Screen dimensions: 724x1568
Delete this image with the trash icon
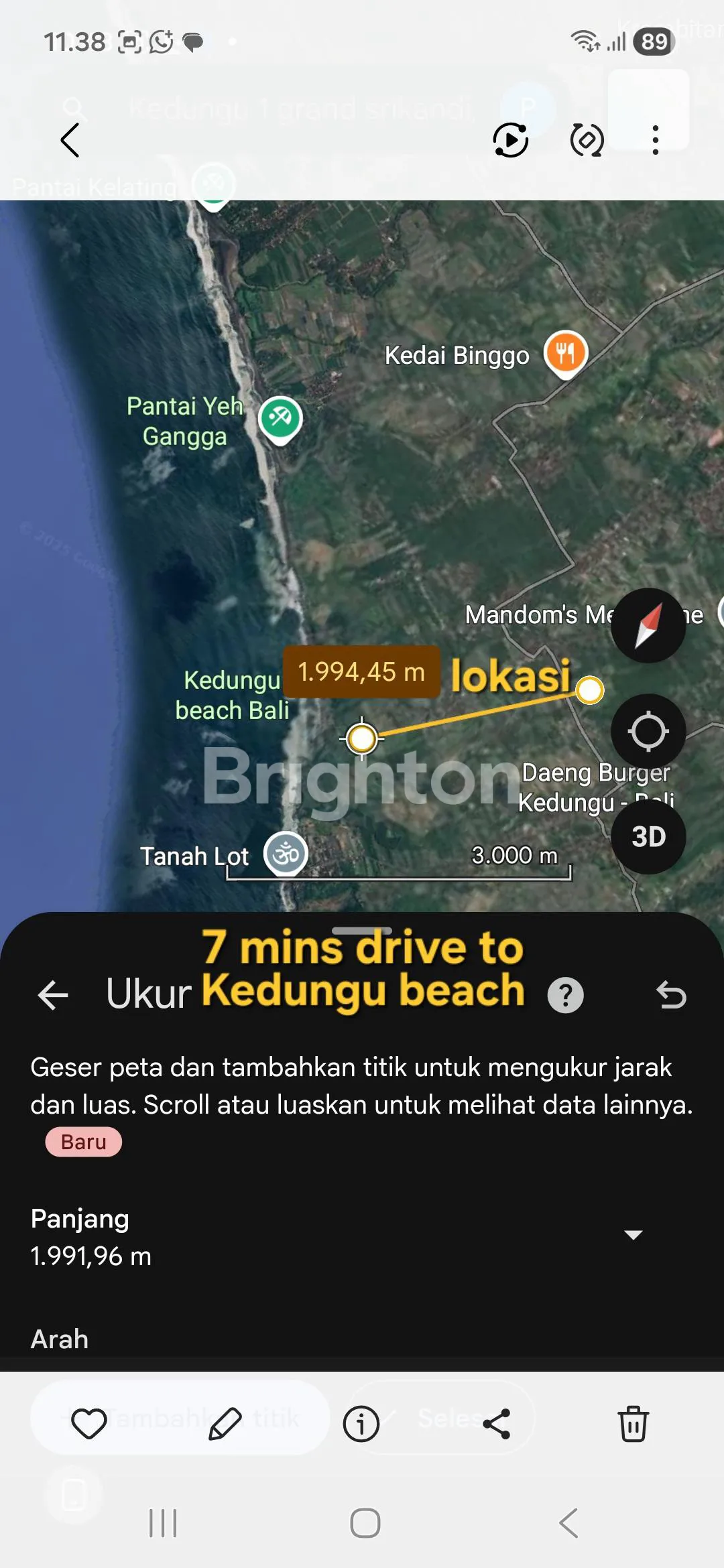[x=633, y=1424]
